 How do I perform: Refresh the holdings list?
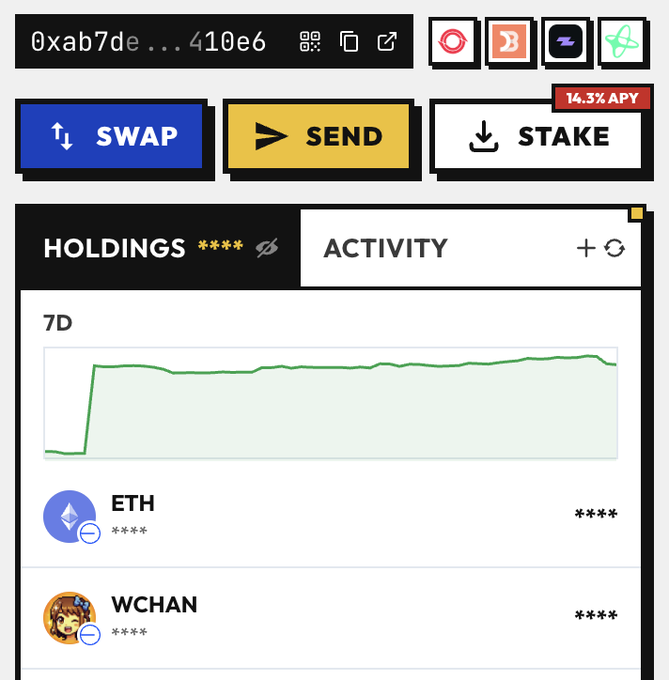tap(615, 248)
